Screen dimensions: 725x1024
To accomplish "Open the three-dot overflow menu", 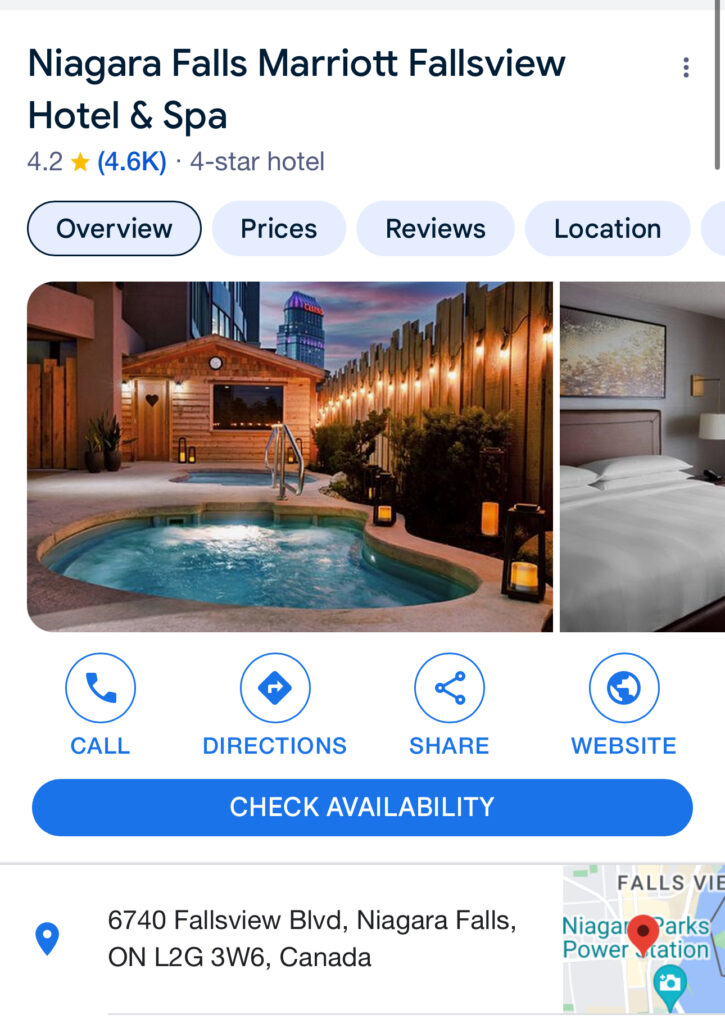I will [685, 68].
